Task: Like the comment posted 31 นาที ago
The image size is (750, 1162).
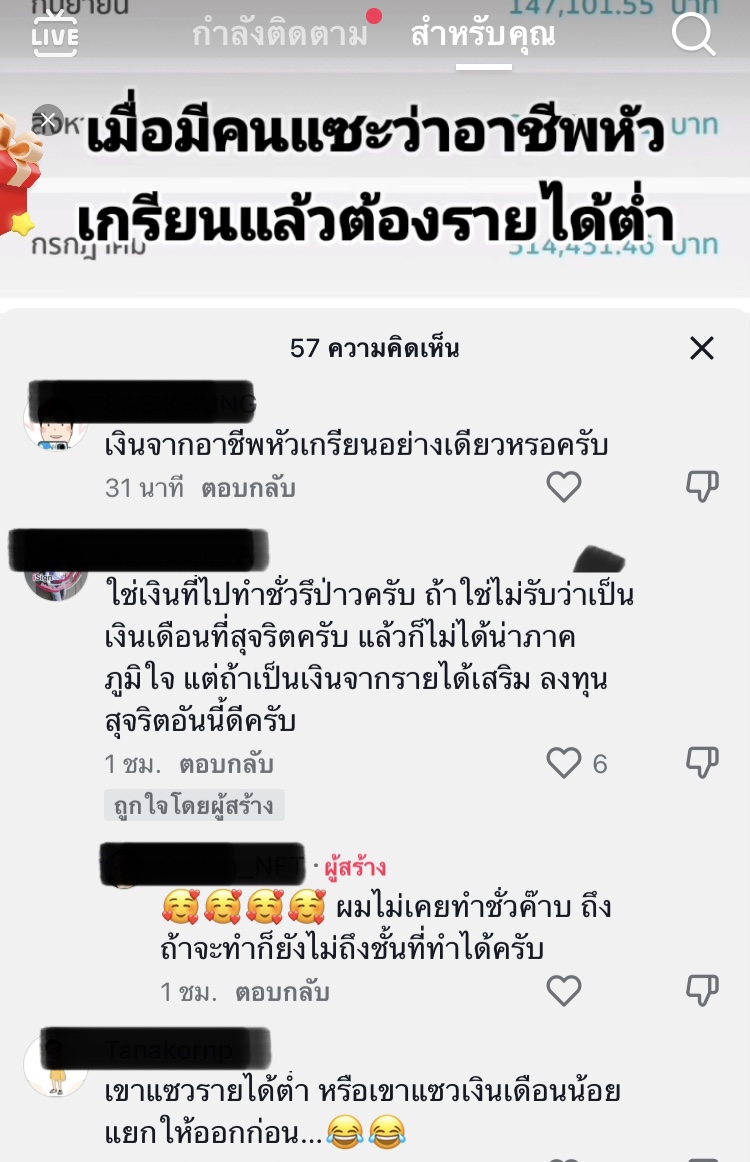Action: tap(564, 487)
